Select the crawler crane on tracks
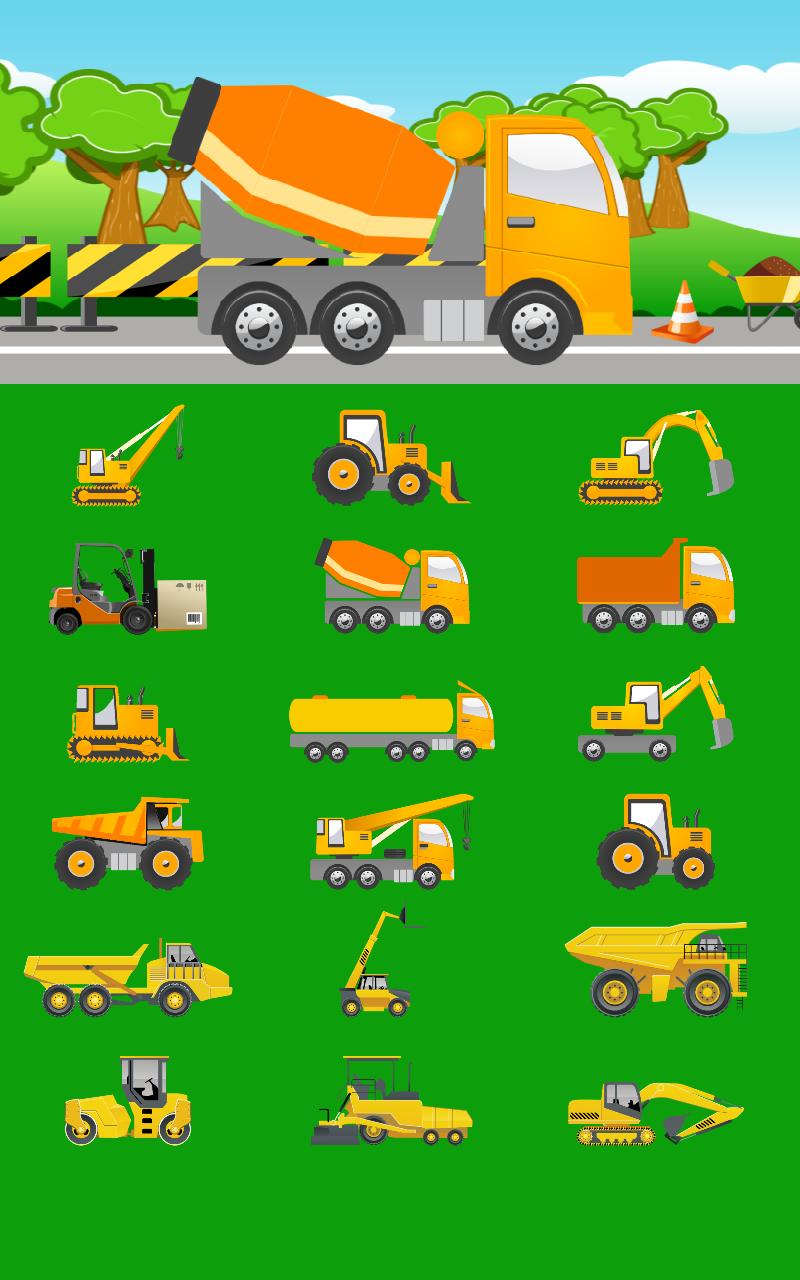 (126, 457)
